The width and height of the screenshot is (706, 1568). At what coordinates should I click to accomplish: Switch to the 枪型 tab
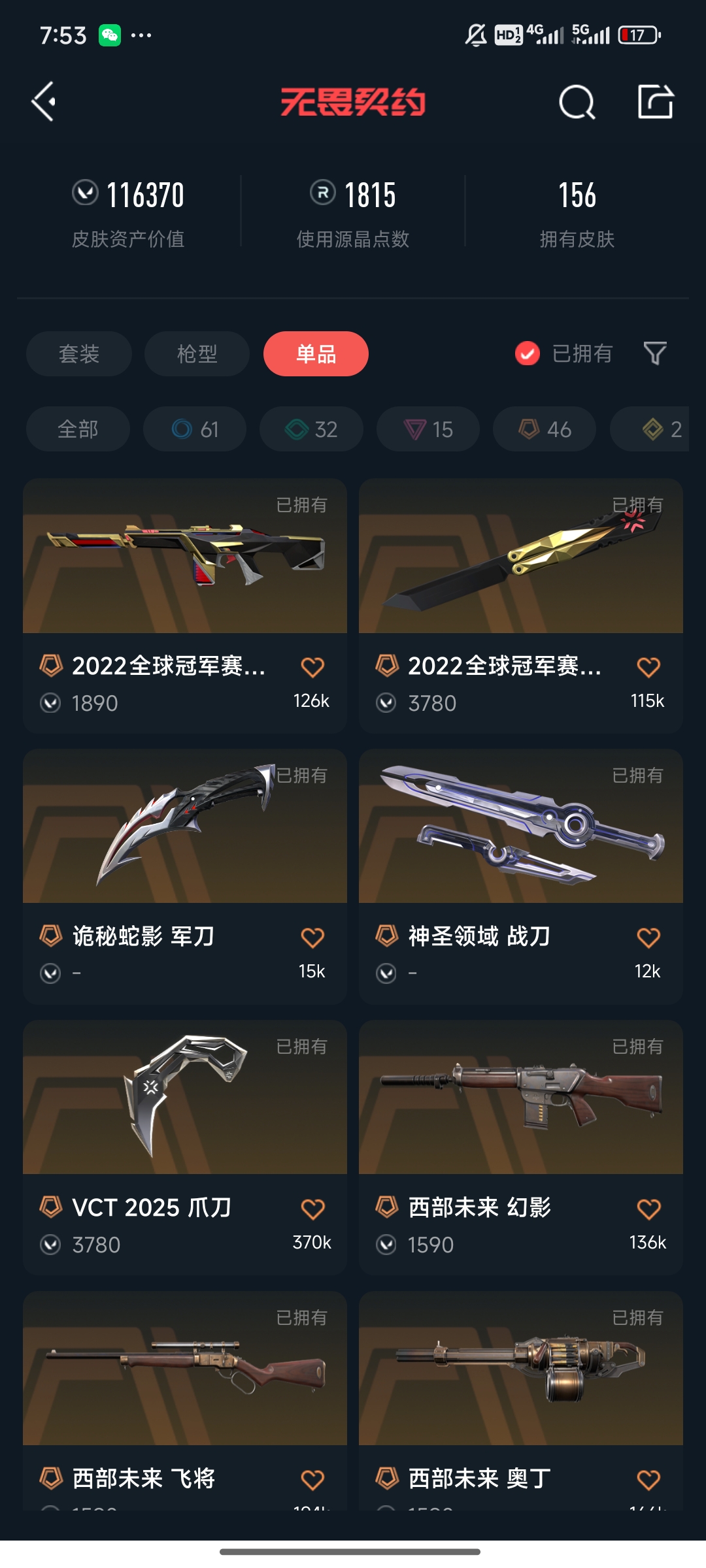(x=197, y=353)
